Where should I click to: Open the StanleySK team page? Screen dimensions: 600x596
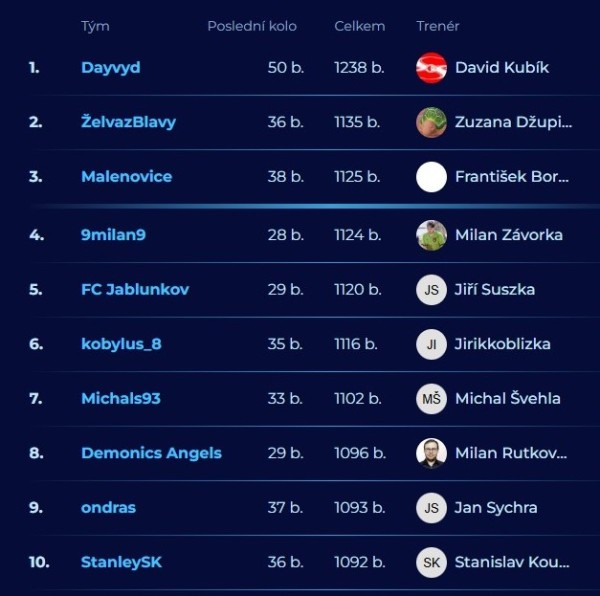tap(121, 562)
